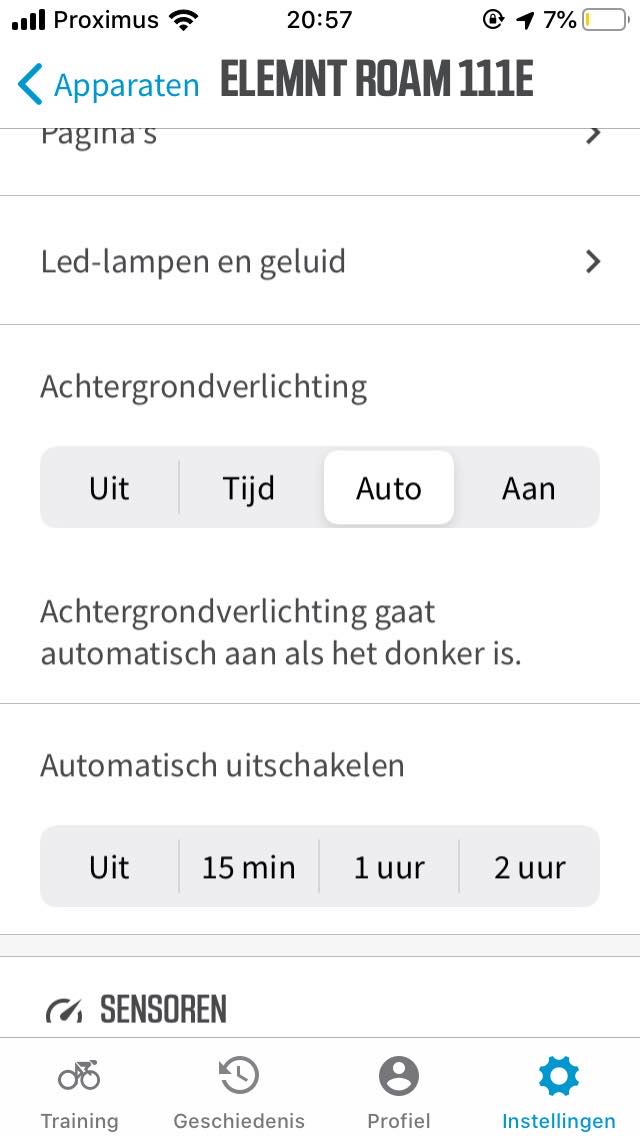The height and width of the screenshot is (1136, 640).
Task: Go back to Apparaten
Action: [108, 85]
